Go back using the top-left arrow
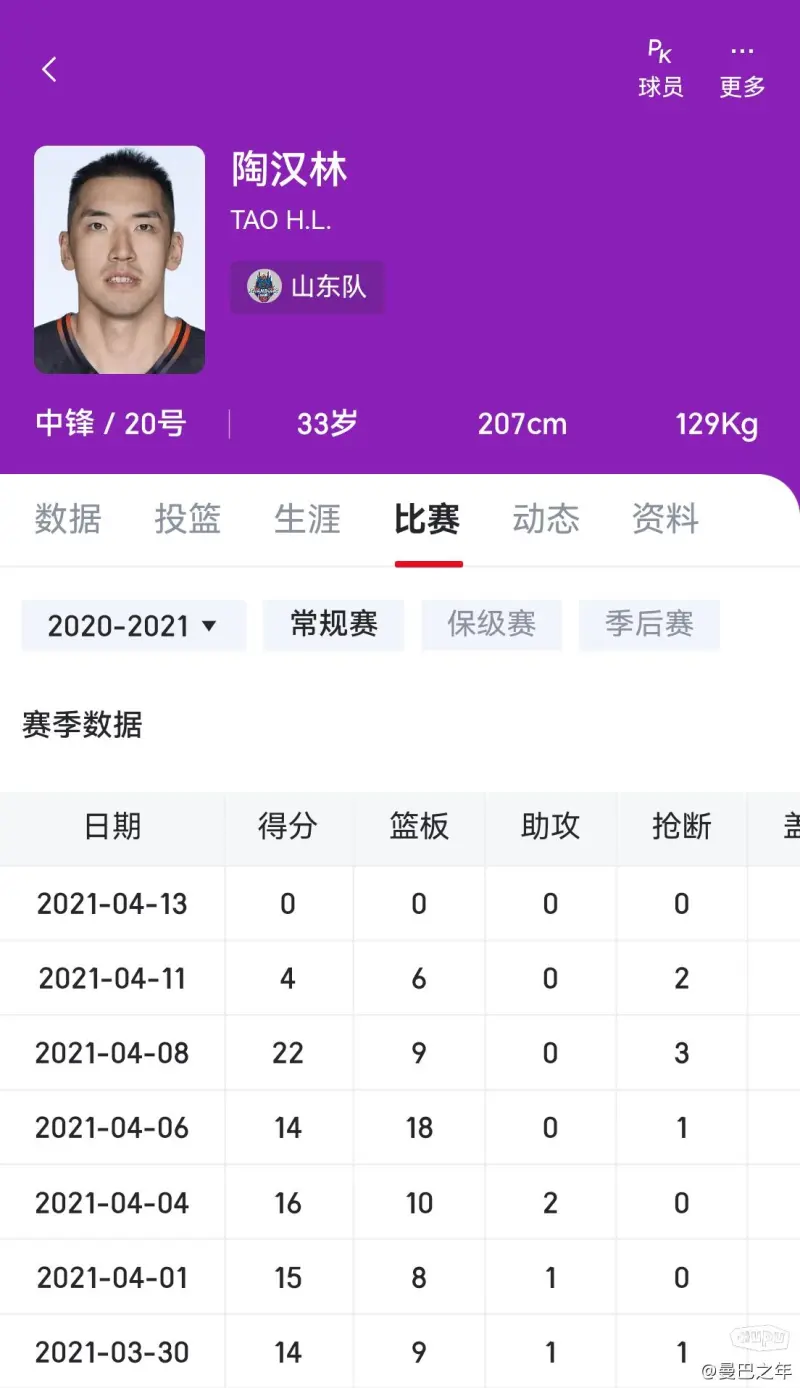Screen dimensions: 800x1388 coord(49,69)
